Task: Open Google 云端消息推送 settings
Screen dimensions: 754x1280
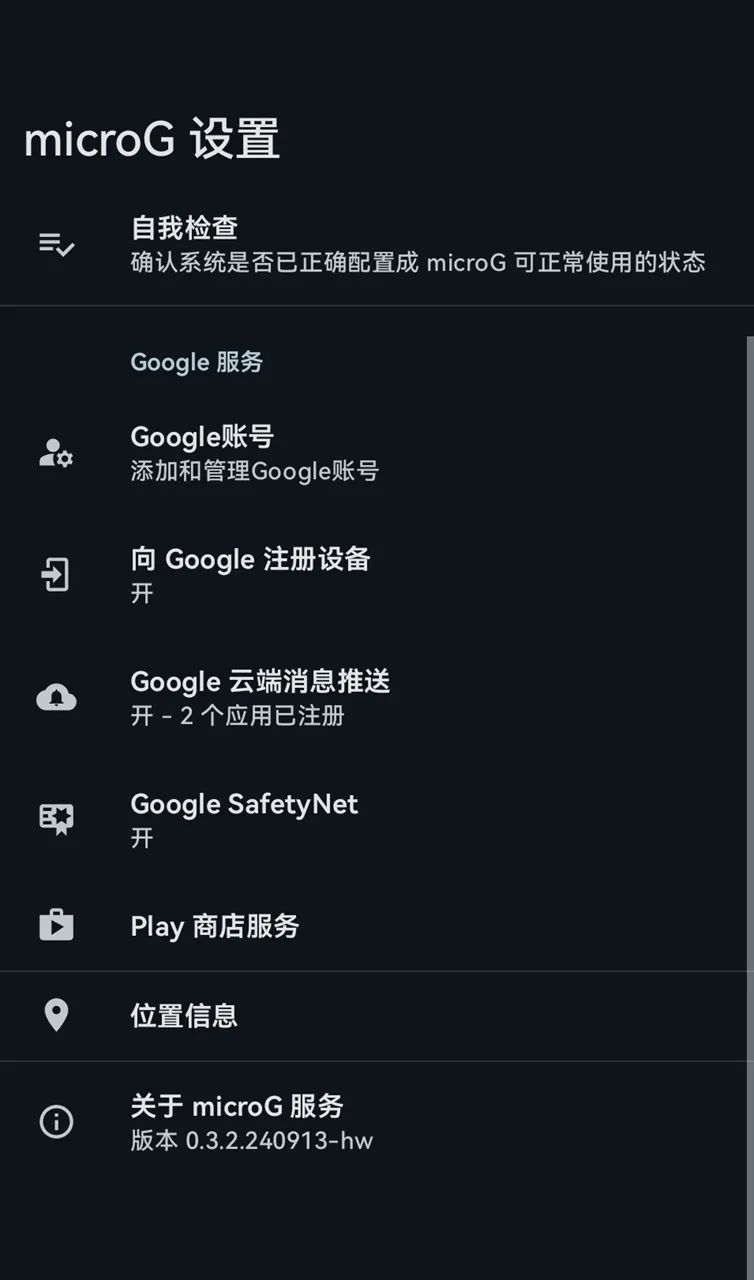Action: [x=377, y=697]
